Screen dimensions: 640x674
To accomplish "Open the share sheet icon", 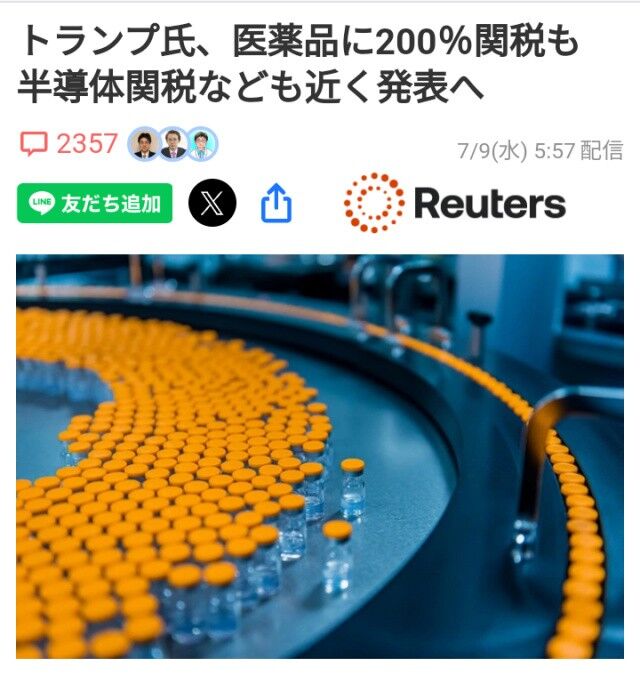I will (x=277, y=203).
